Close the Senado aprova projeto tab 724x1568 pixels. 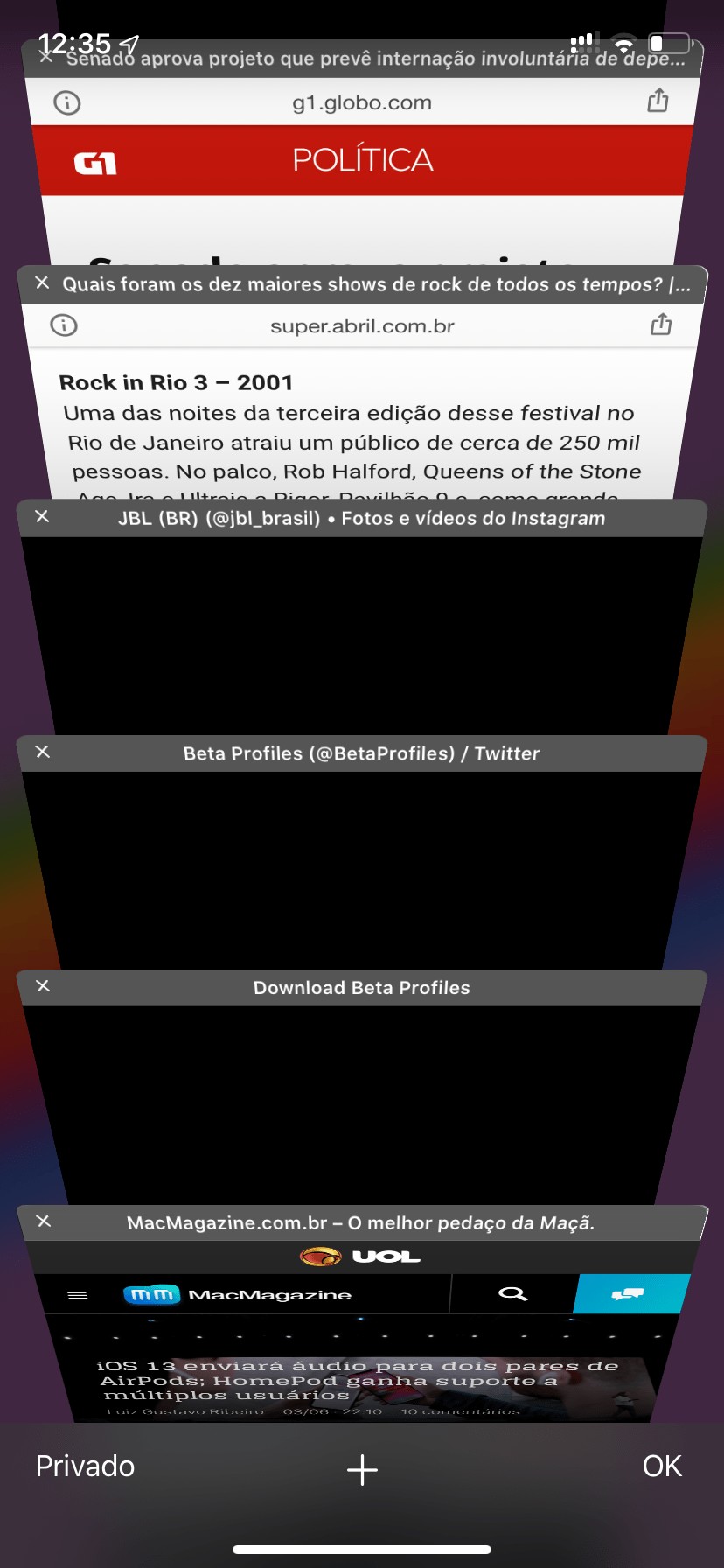45,57
